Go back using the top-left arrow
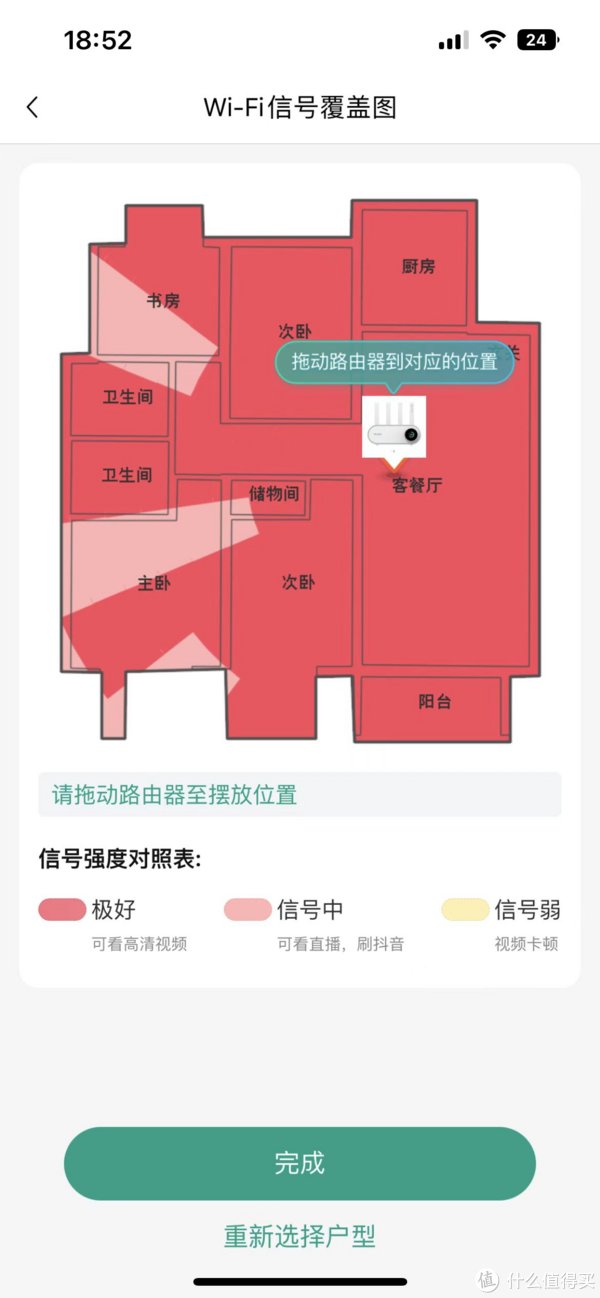The height and width of the screenshot is (1298, 600). point(33,108)
